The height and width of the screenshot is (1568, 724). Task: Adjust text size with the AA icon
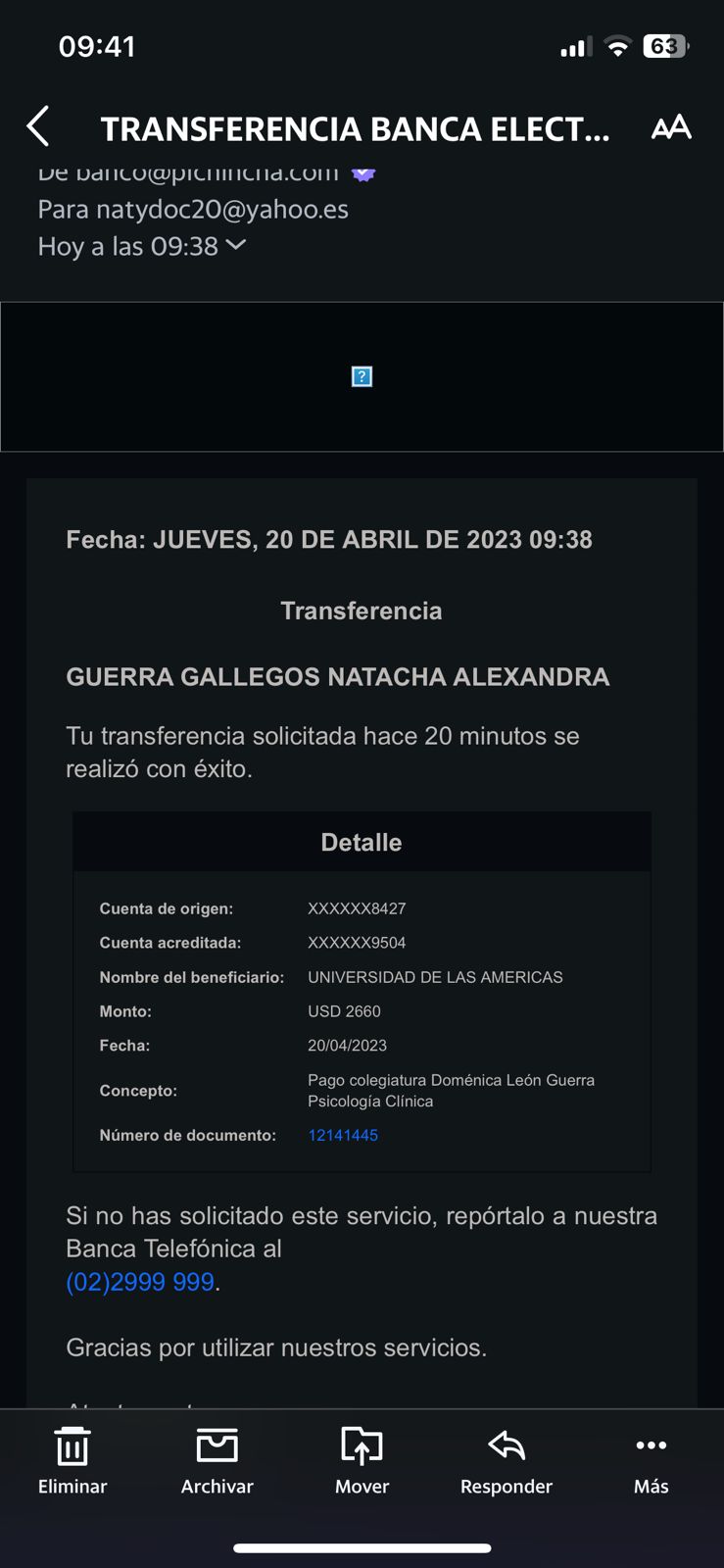tap(671, 127)
